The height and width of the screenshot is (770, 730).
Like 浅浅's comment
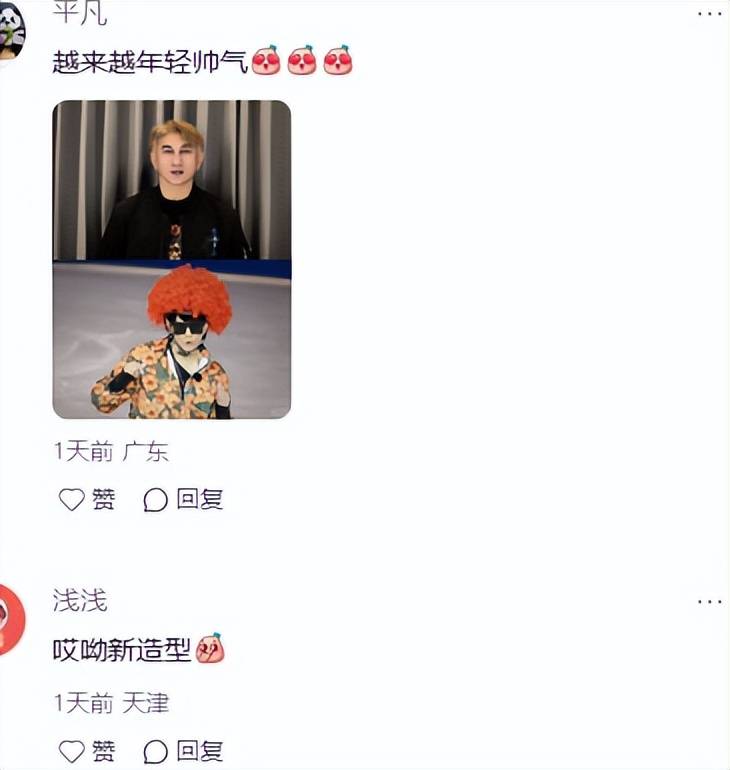pyautogui.click(x=86, y=750)
